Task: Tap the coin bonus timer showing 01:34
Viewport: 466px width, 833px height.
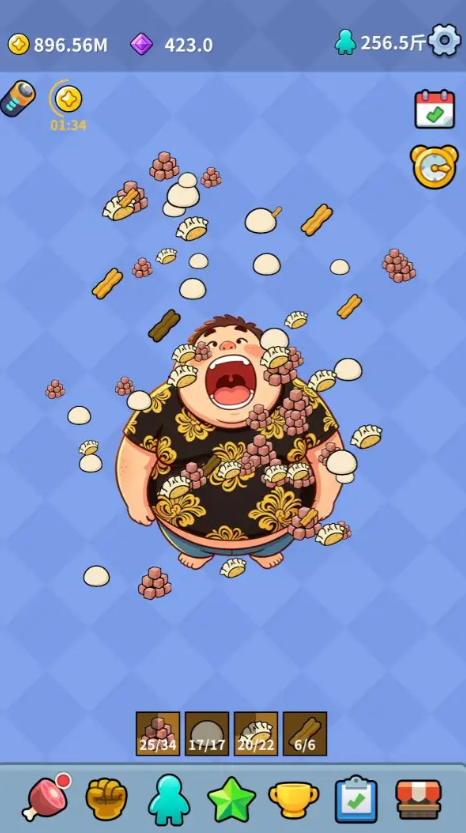Action: pyautogui.click(x=68, y=106)
